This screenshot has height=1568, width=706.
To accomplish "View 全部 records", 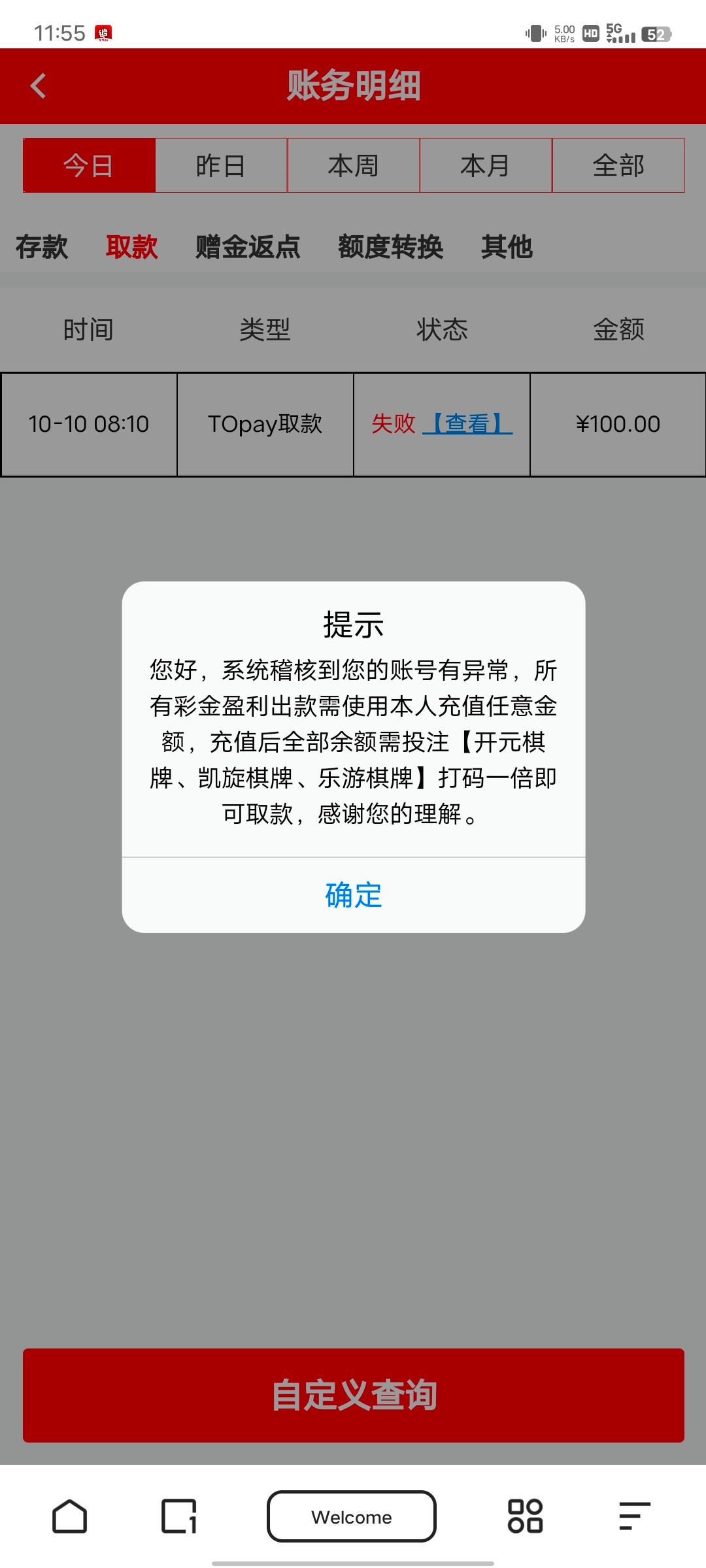I will 618,165.
